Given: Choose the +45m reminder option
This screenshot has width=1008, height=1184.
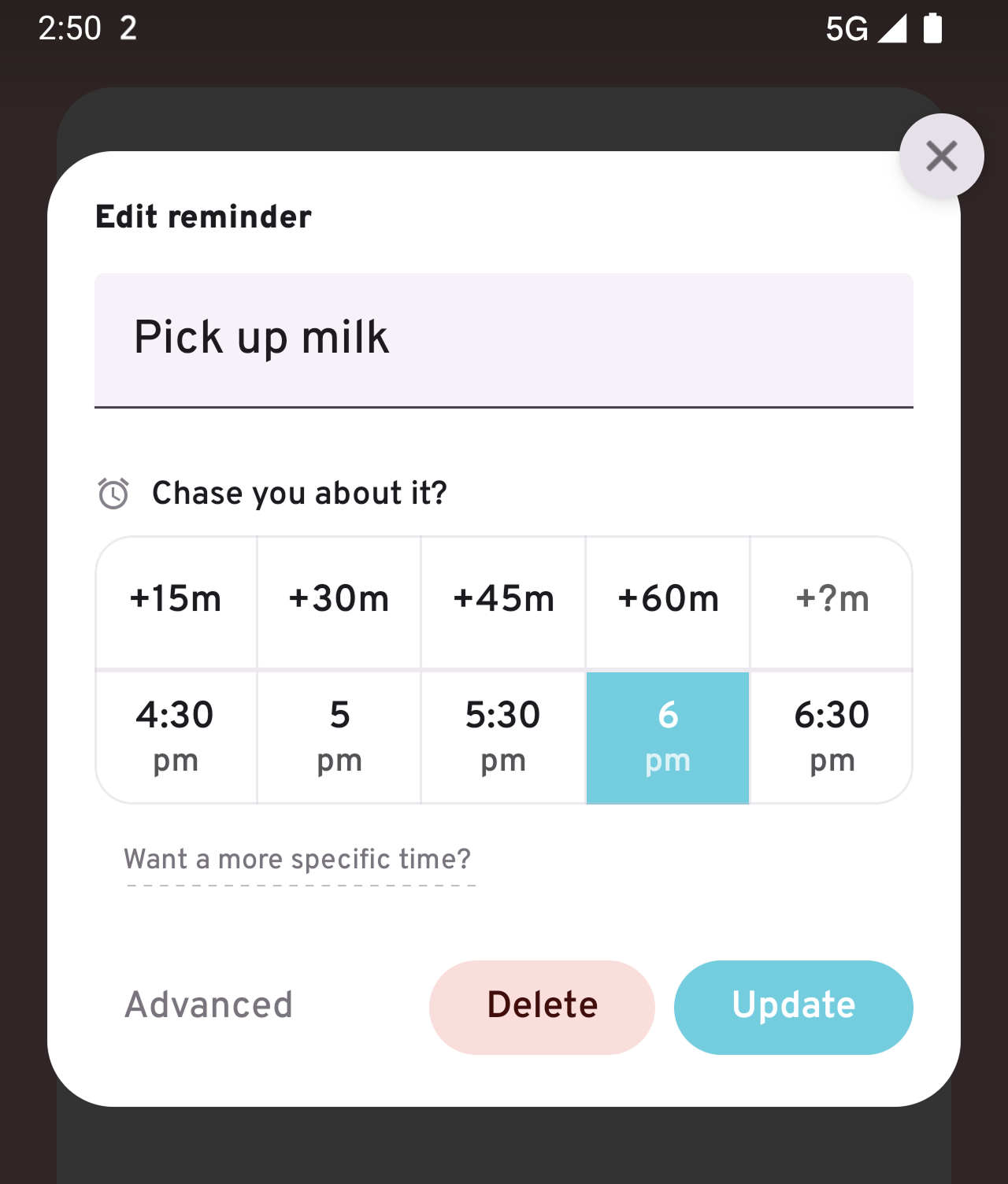Looking at the screenshot, I should [503, 599].
